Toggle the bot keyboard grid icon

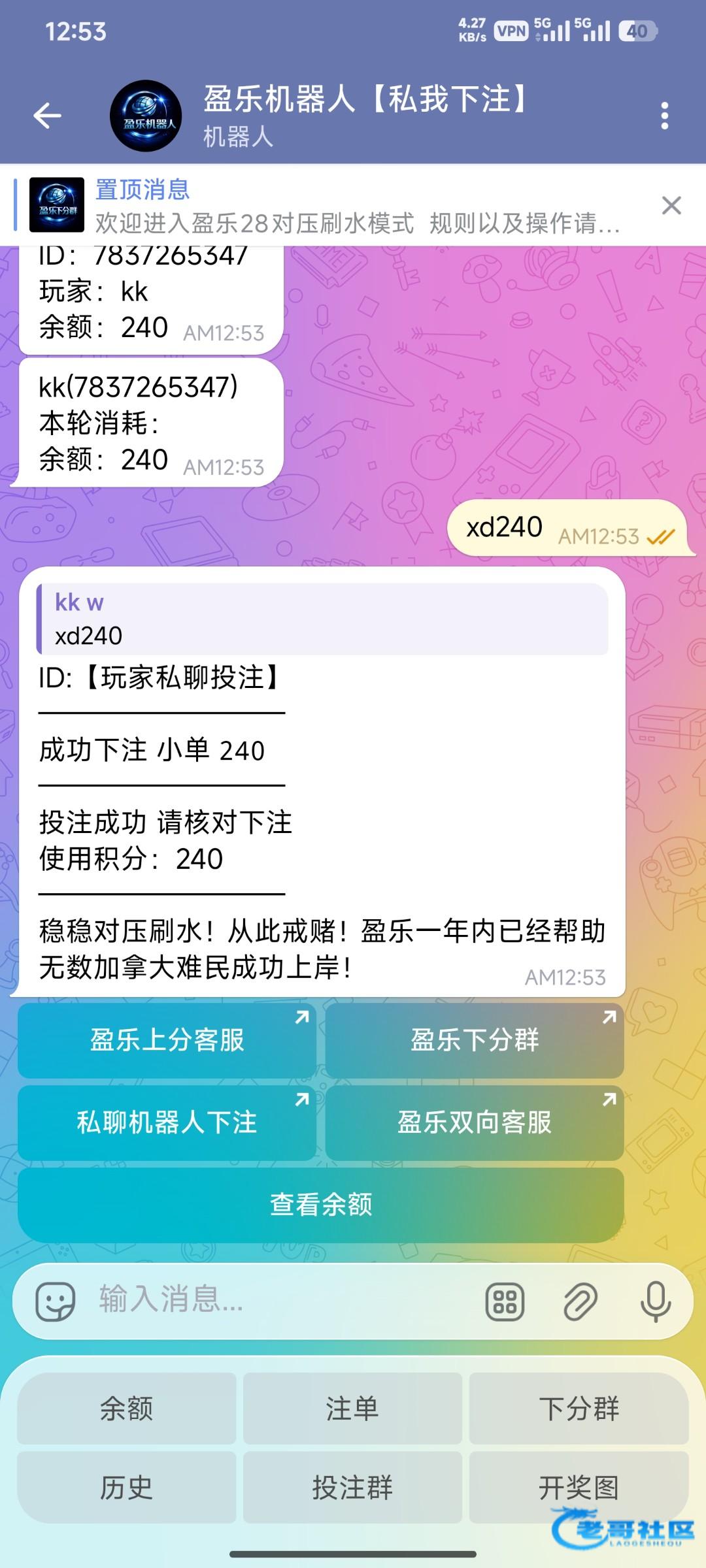505,1301
